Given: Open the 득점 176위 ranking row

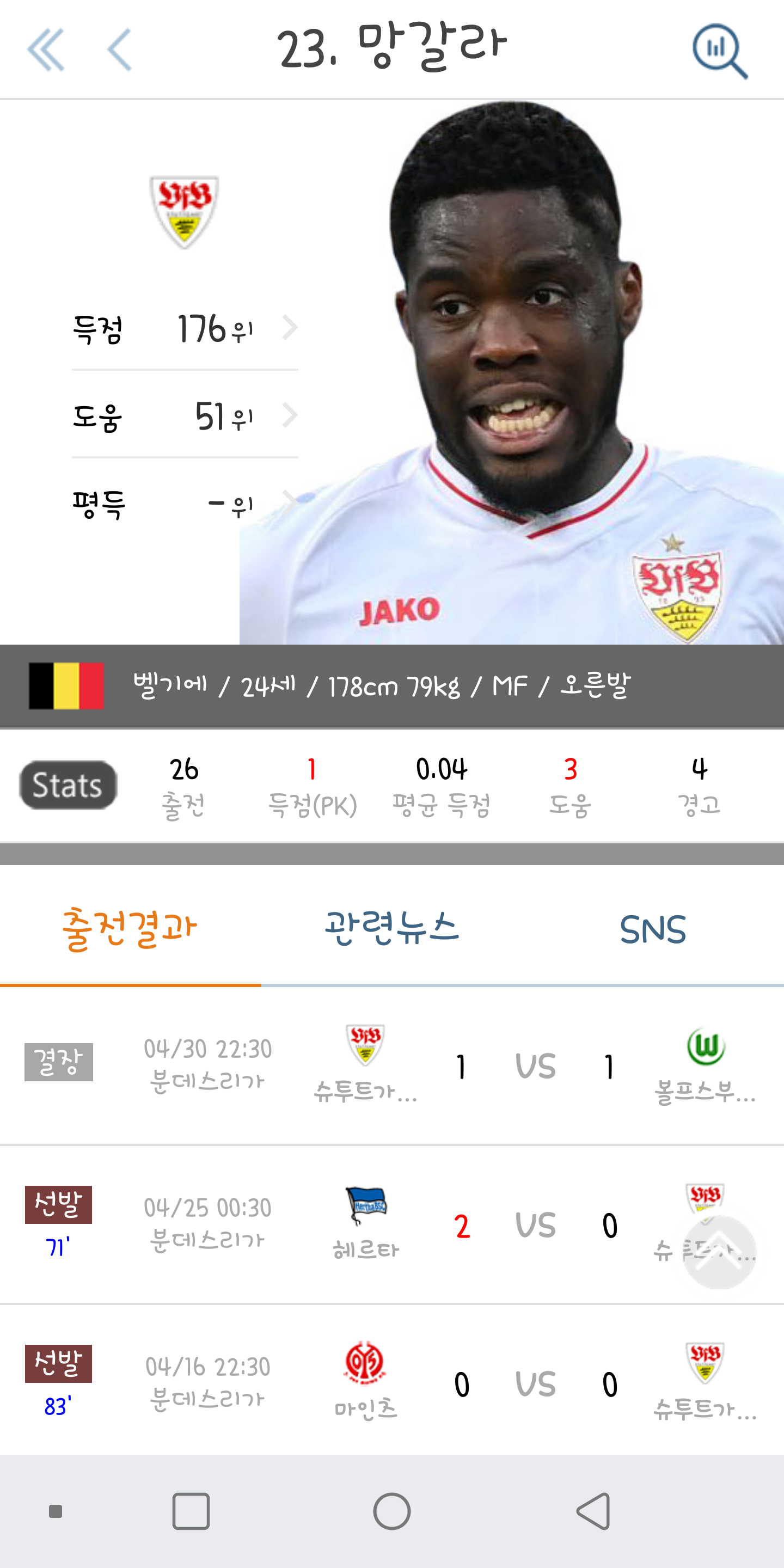Looking at the screenshot, I should click(x=185, y=329).
